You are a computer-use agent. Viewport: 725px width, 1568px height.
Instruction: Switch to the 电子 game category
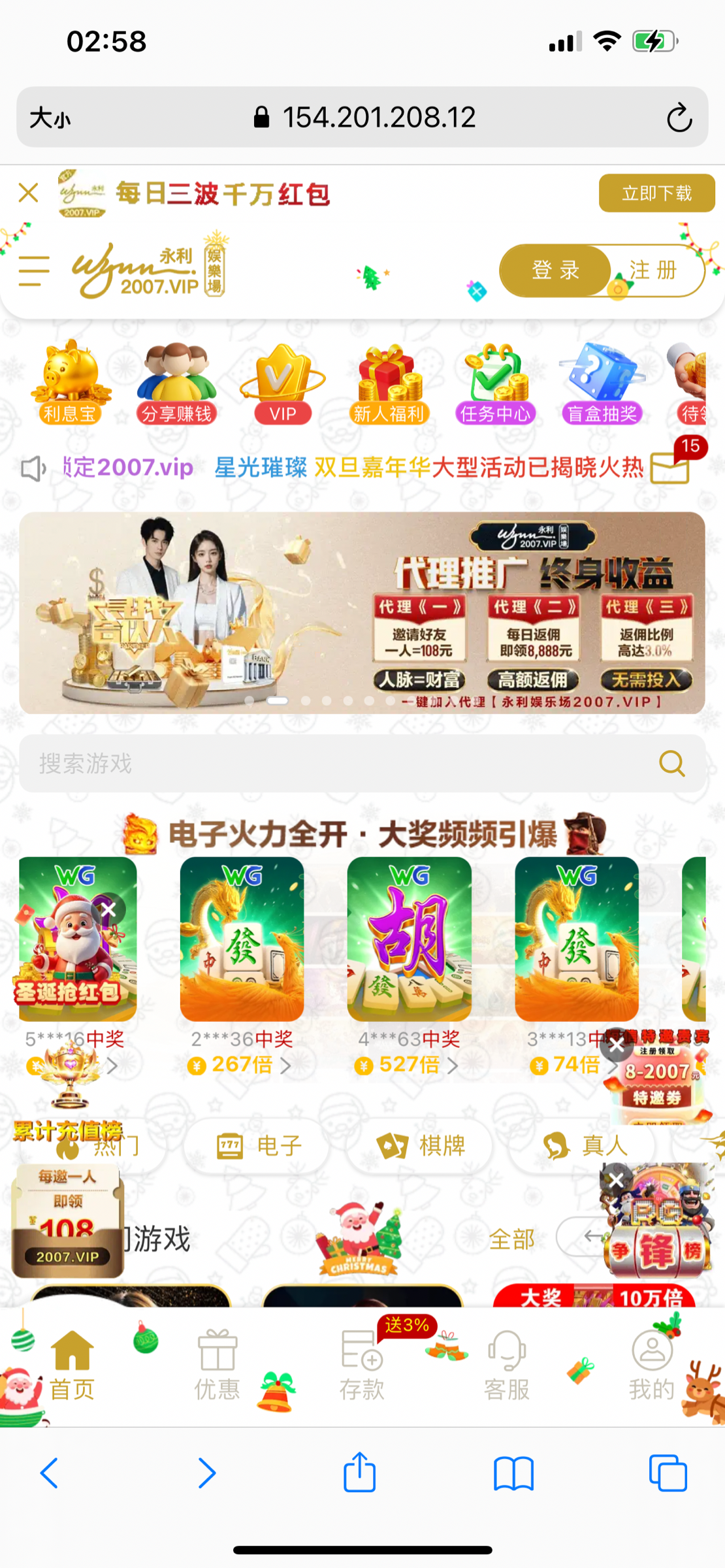coord(259,1146)
